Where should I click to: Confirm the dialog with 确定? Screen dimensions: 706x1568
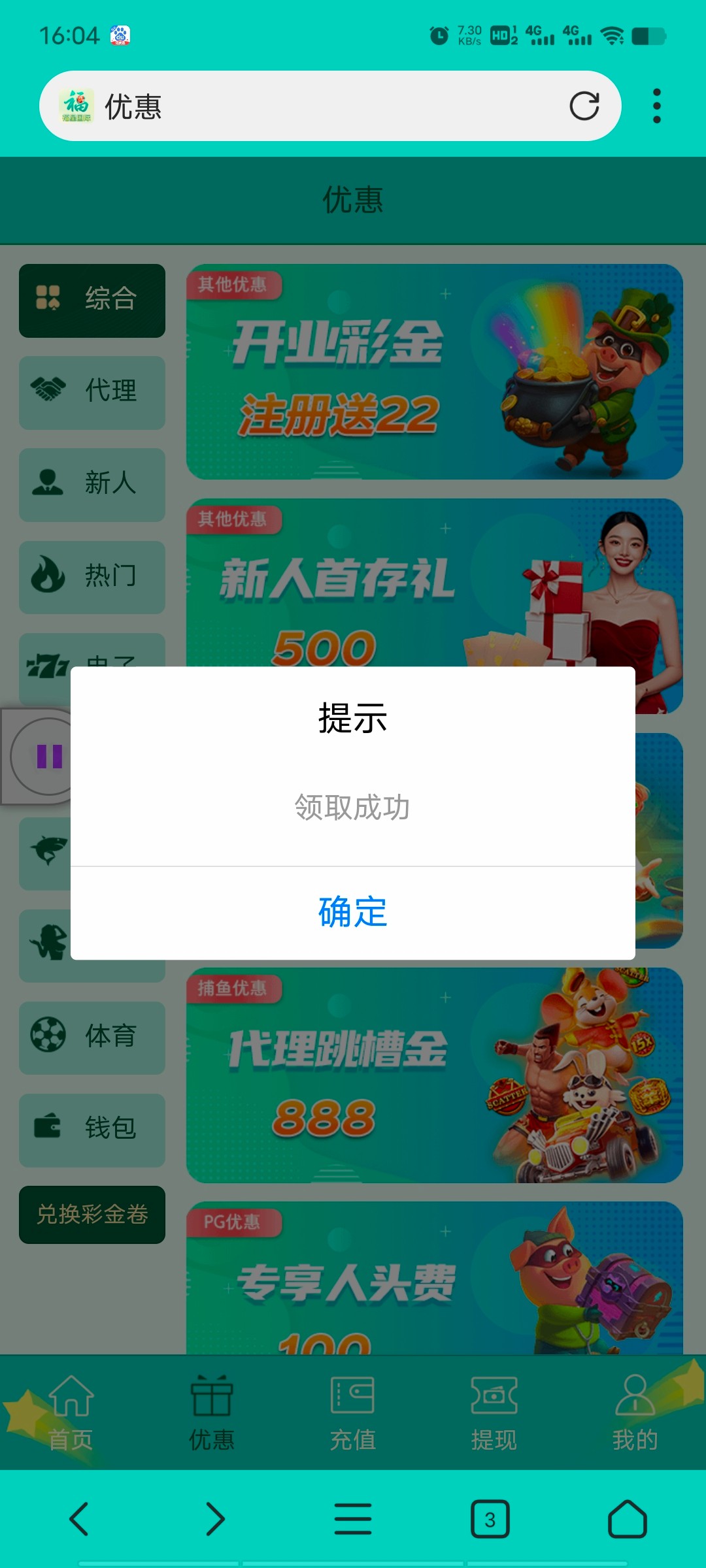point(353,912)
